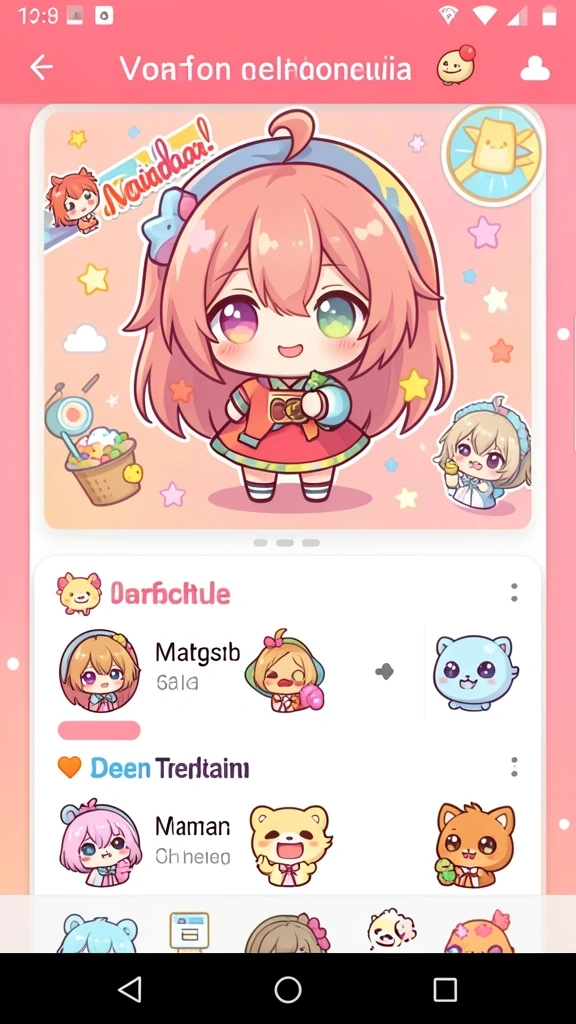Tap the system back button

[x=130, y=989]
